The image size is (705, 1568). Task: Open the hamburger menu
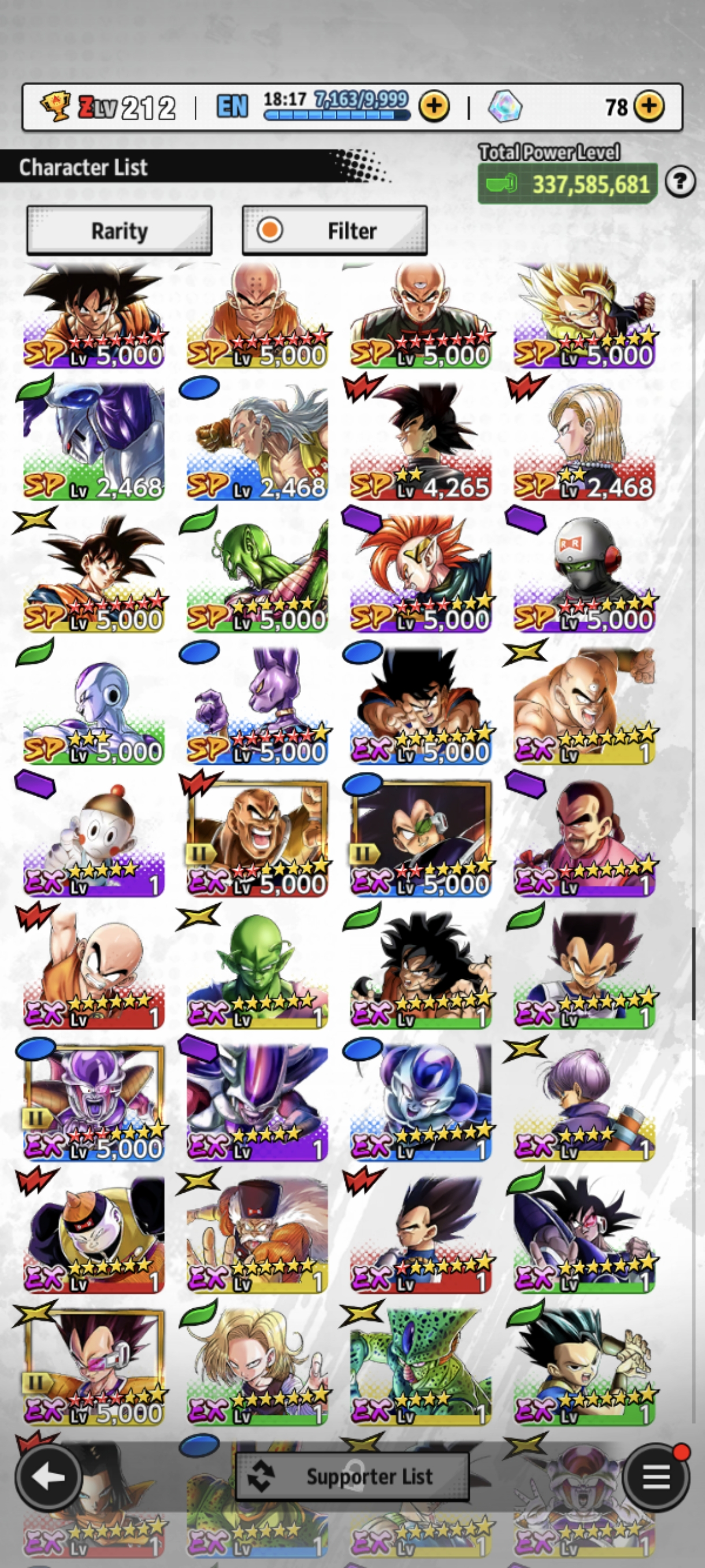point(655,1476)
